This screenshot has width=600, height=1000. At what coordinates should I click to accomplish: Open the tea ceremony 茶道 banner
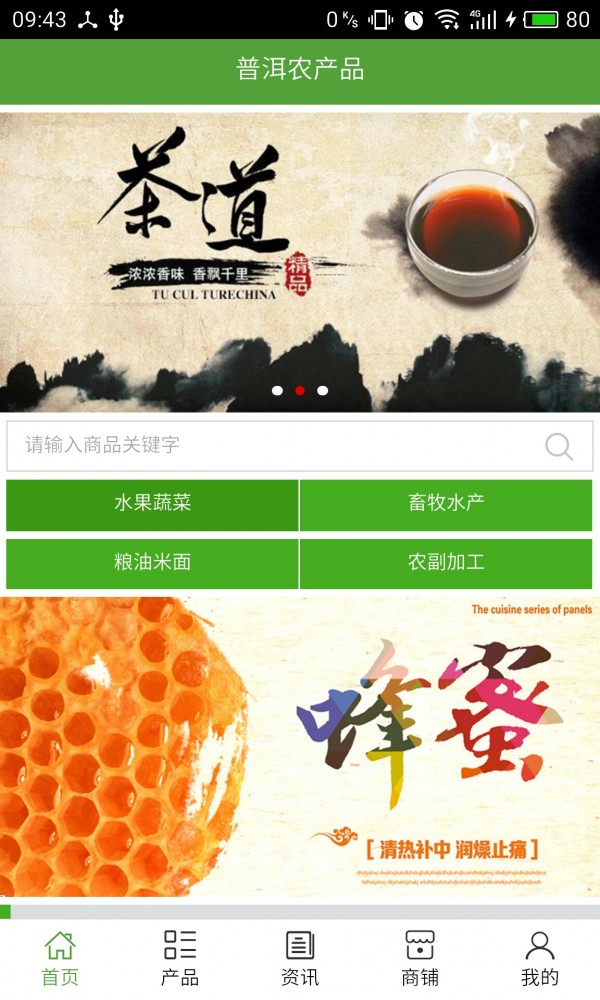(300, 260)
